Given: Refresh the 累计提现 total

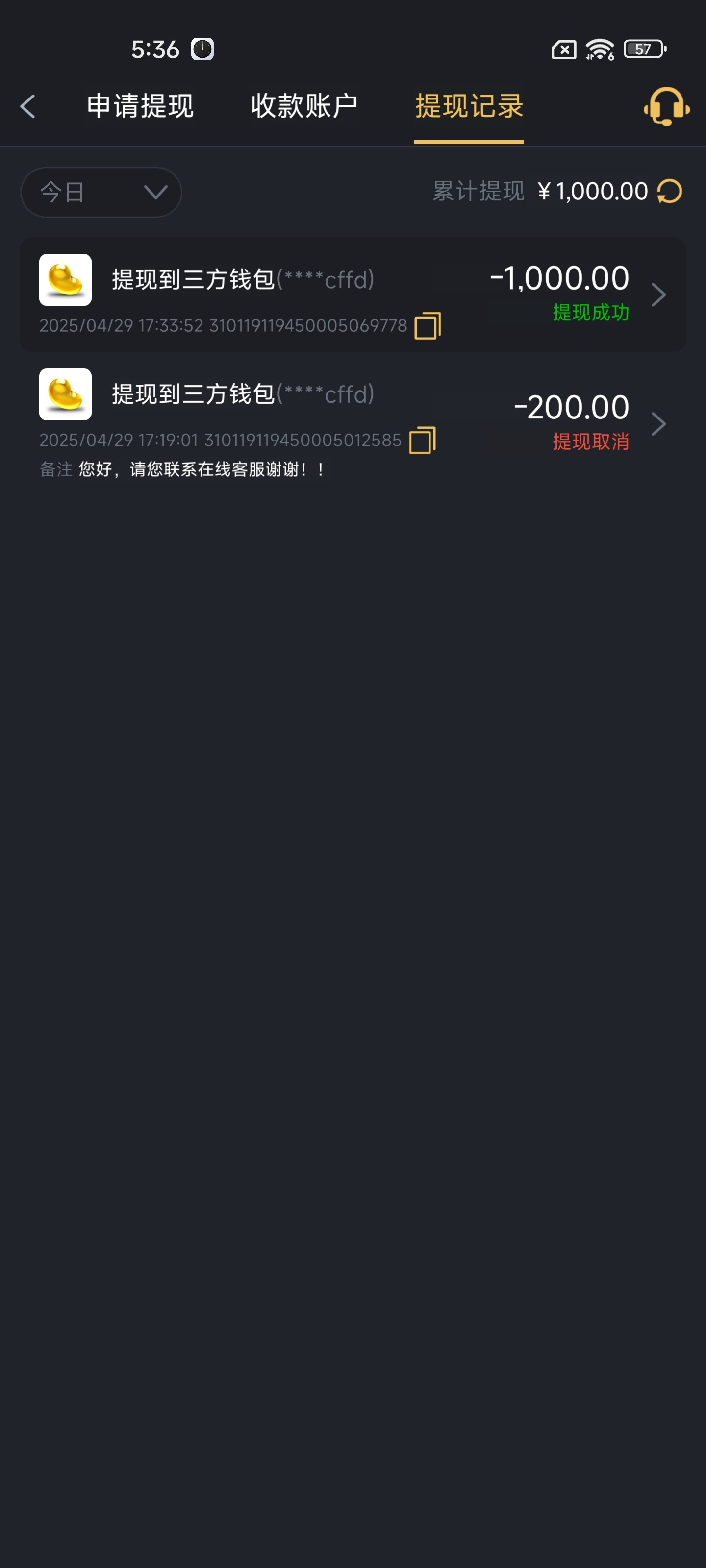Looking at the screenshot, I should coord(669,192).
